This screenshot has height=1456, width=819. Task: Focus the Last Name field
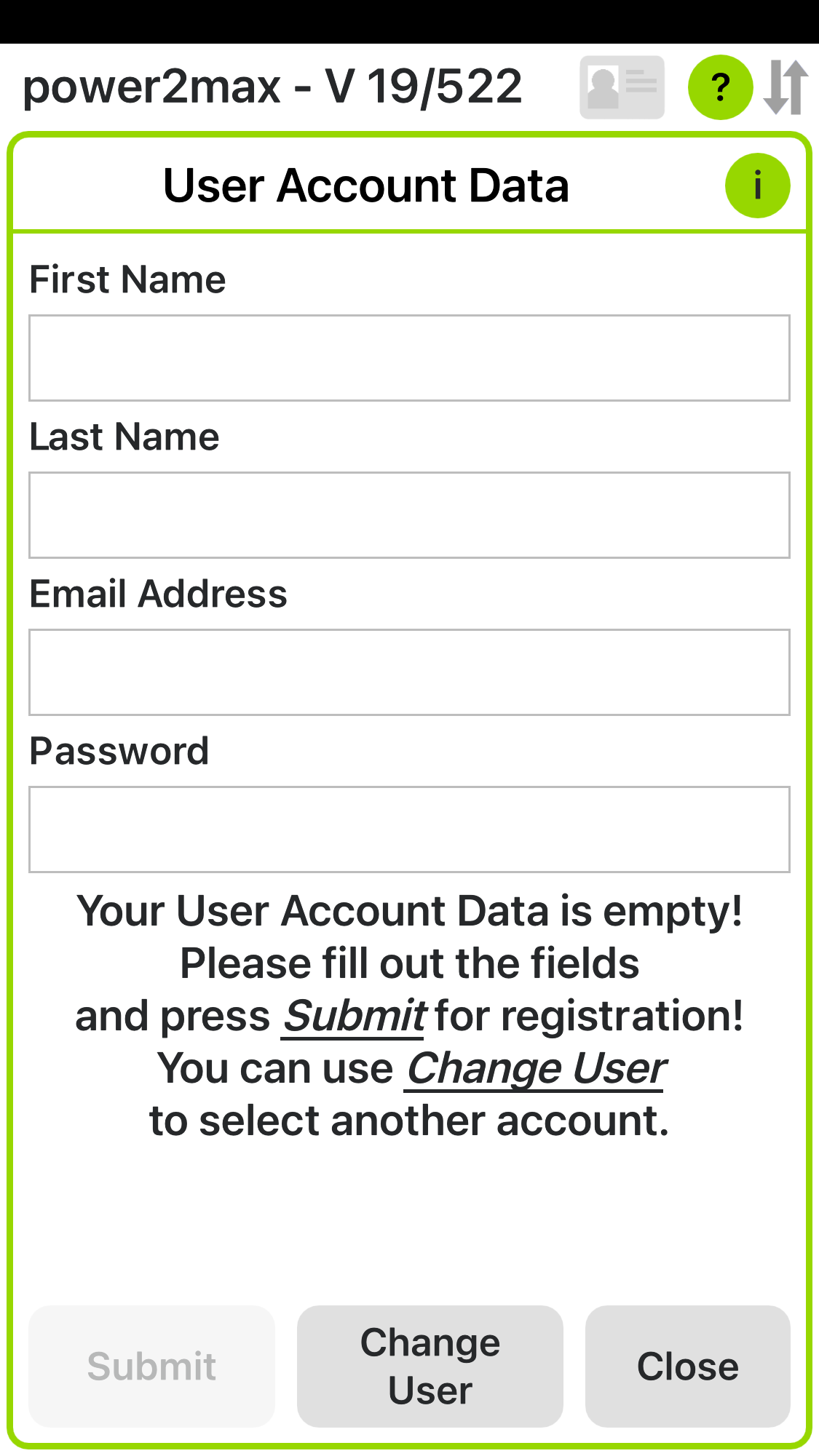click(x=409, y=515)
